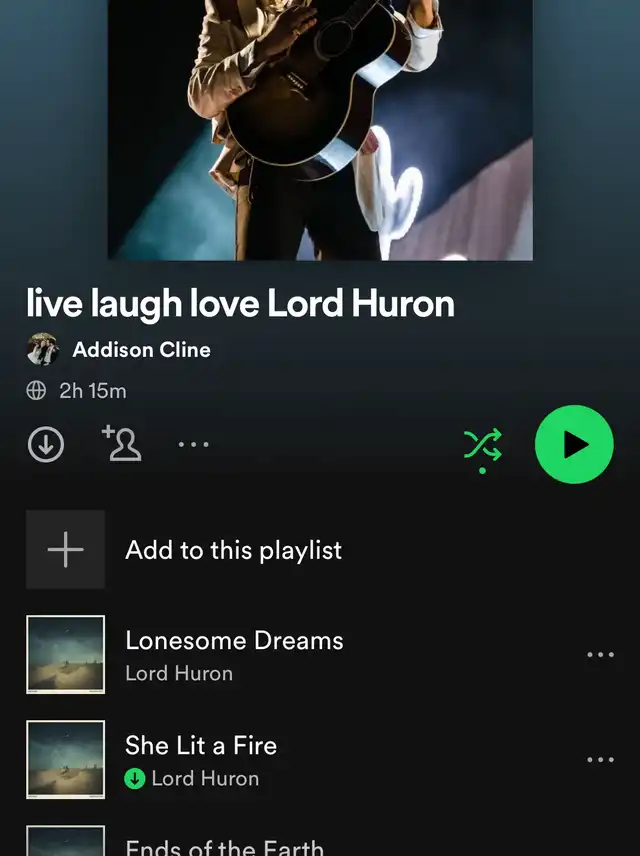Toggle shuffle mode for the playlist
Viewport: 640px width, 856px height.
point(483,444)
